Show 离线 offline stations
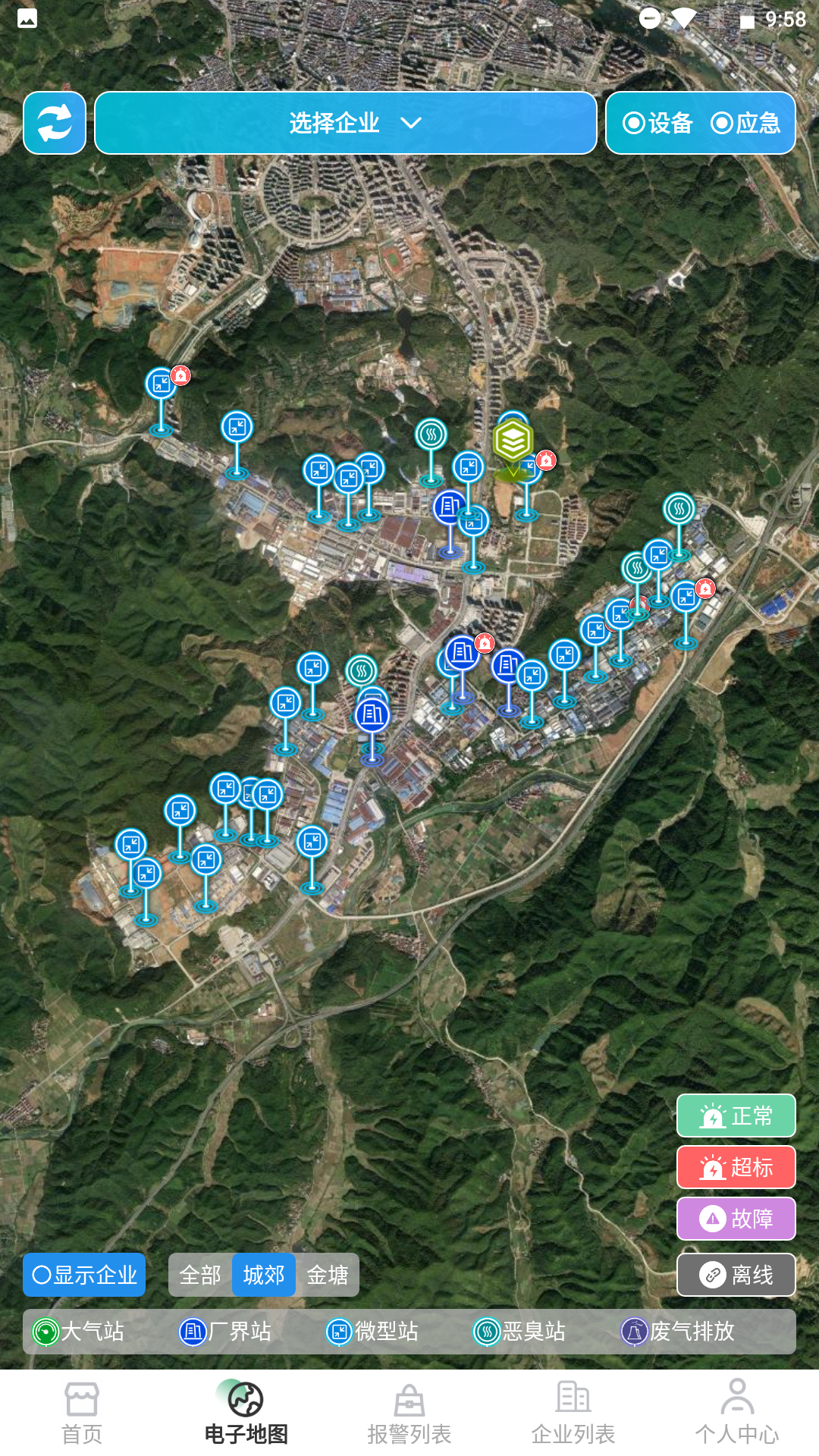 coord(736,1275)
